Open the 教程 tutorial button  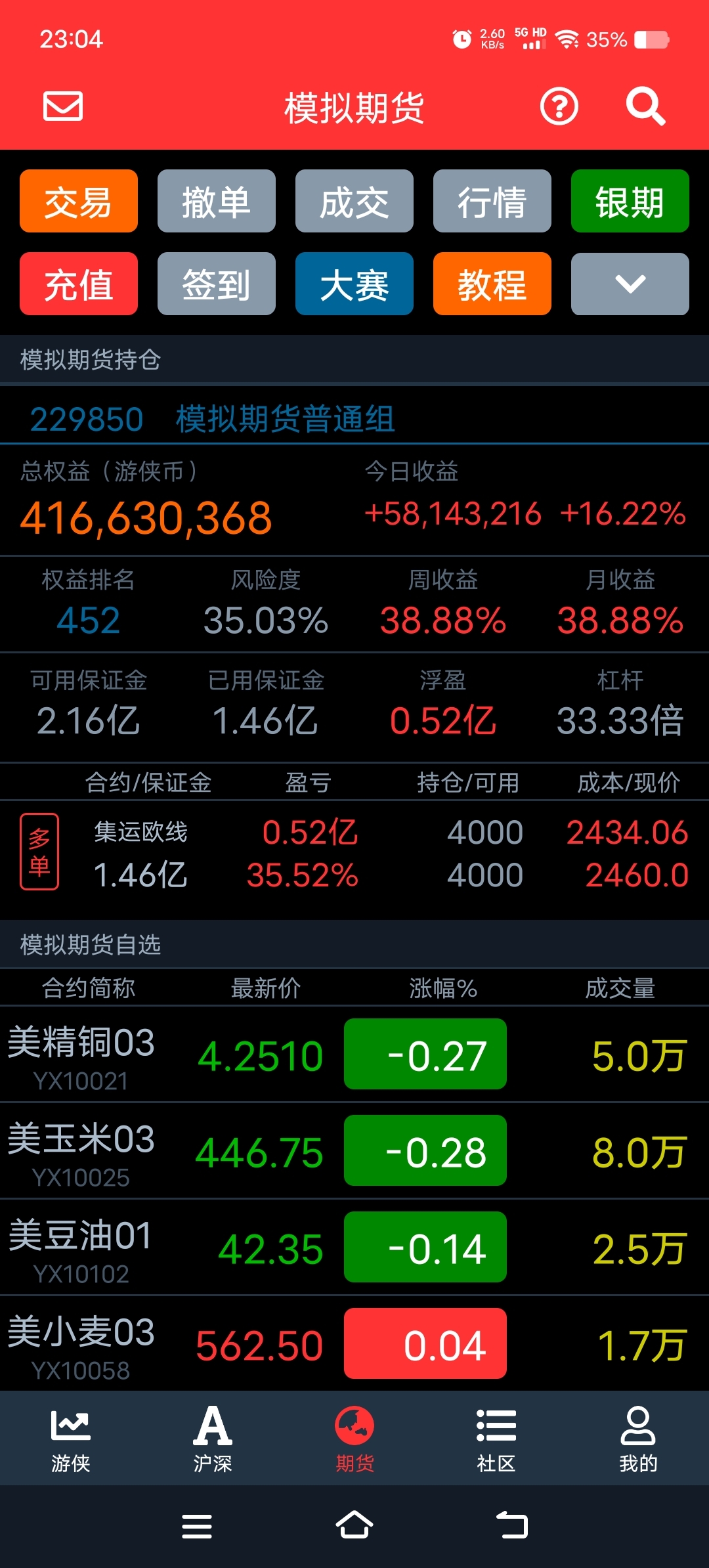tap(492, 284)
